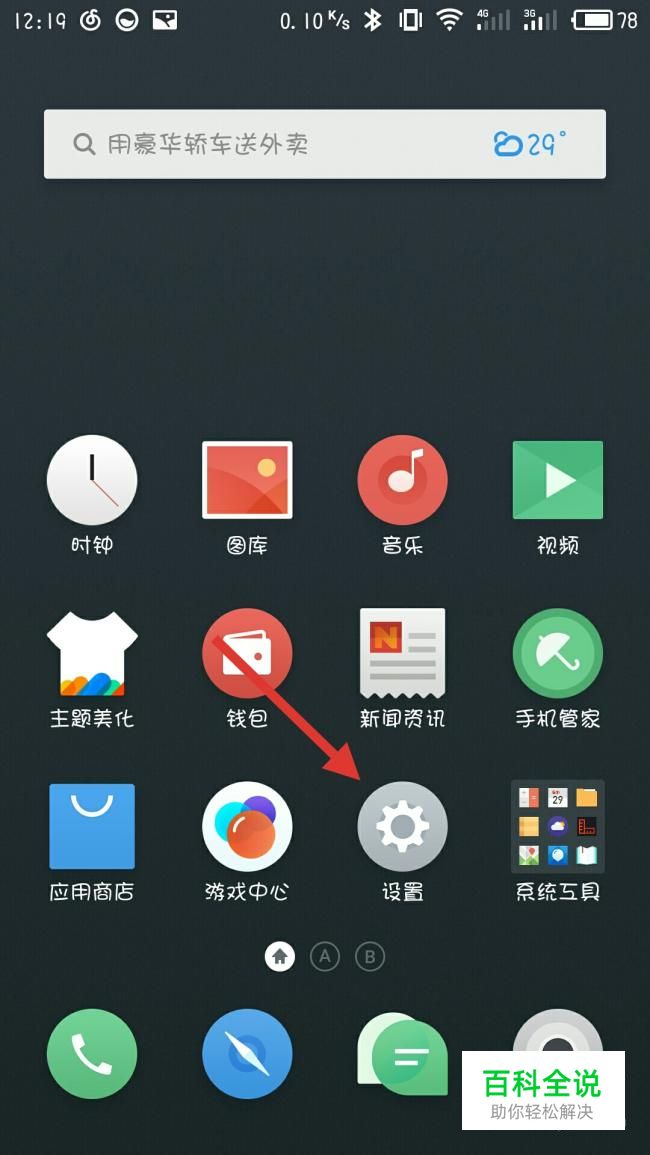Open the 系统工具 tools folder
Image resolution: width=650 pixels, height=1155 pixels.
coord(557,827)
